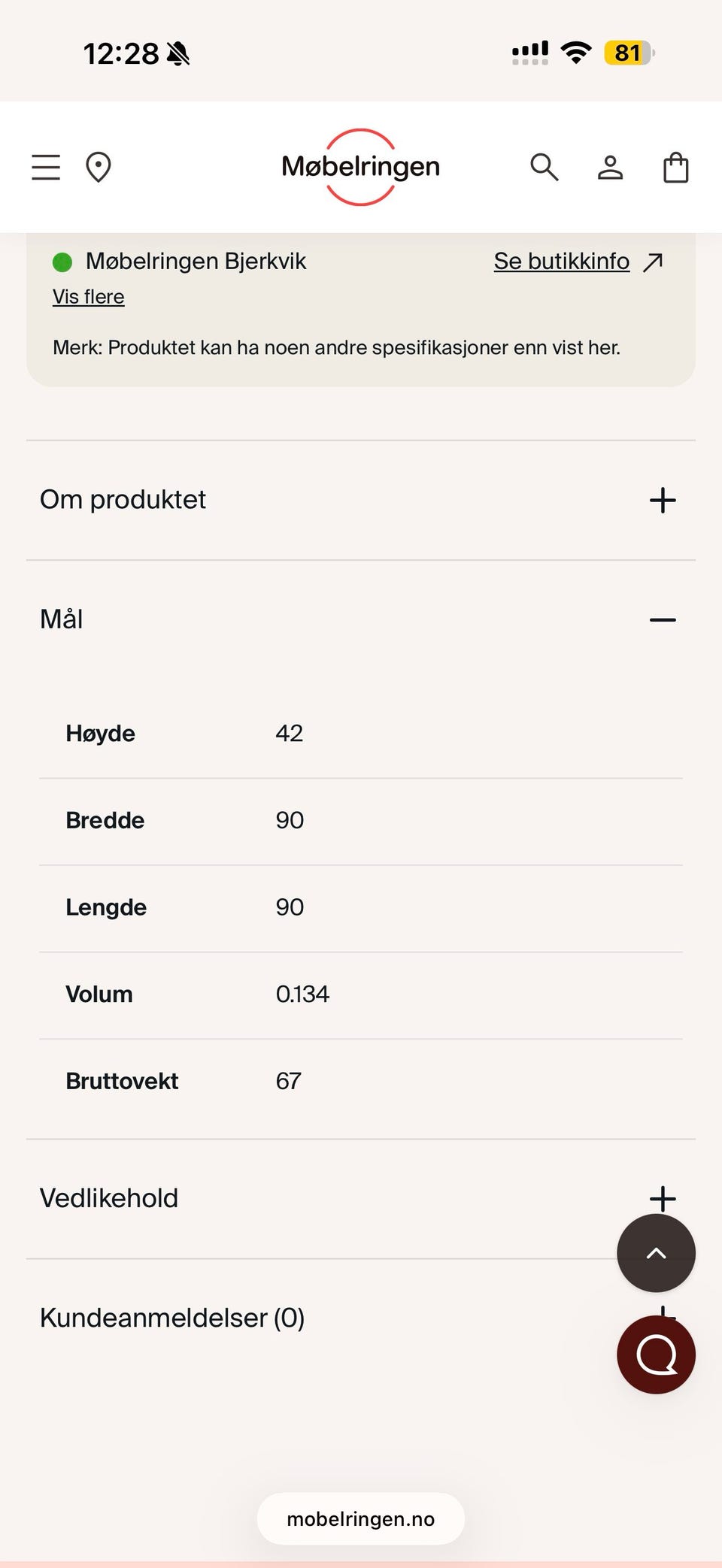The width and height of the screenshot is (722, 1568).
Task: Tap the back-to-top arrow button
Action: click(x=656, y=1253)
